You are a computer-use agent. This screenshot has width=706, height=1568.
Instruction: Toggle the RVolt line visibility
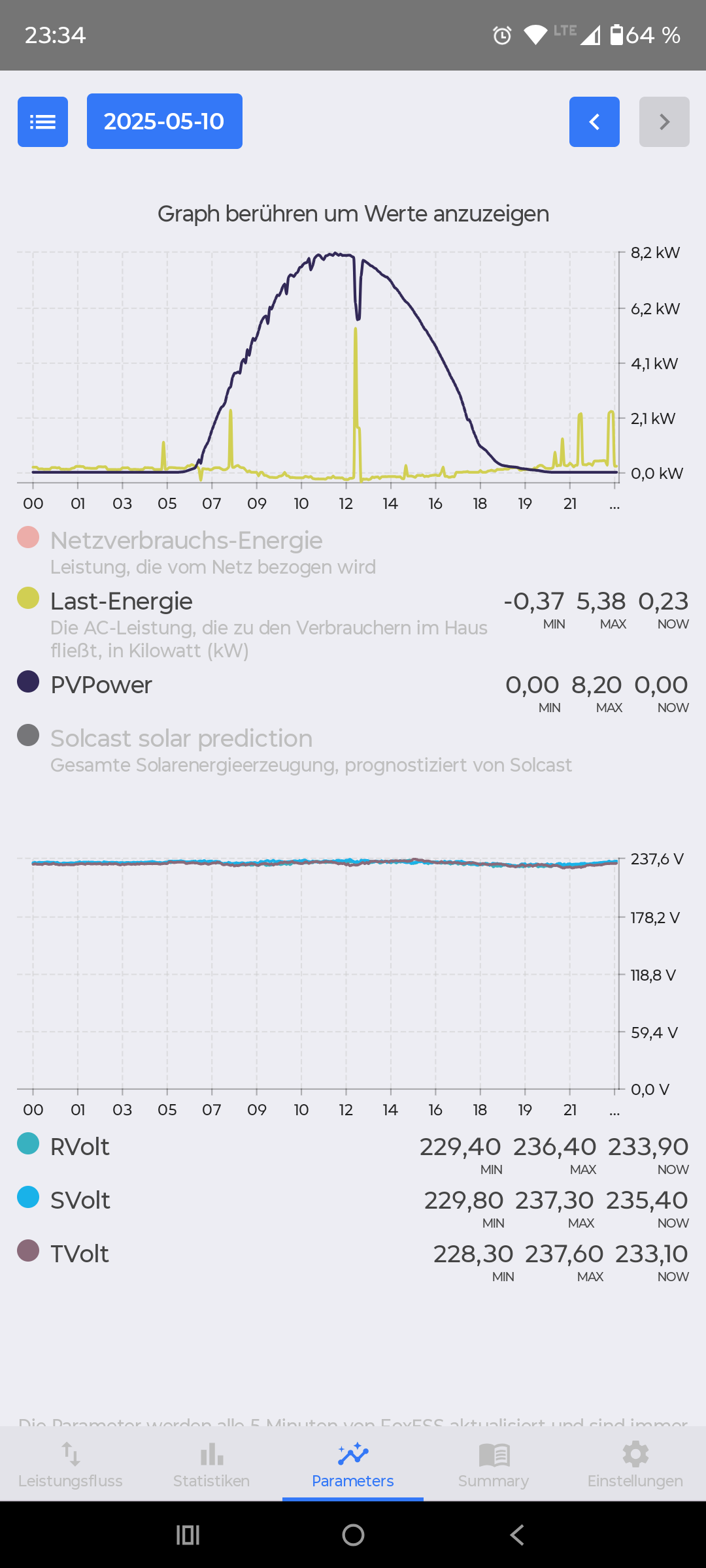(80, 1147)
